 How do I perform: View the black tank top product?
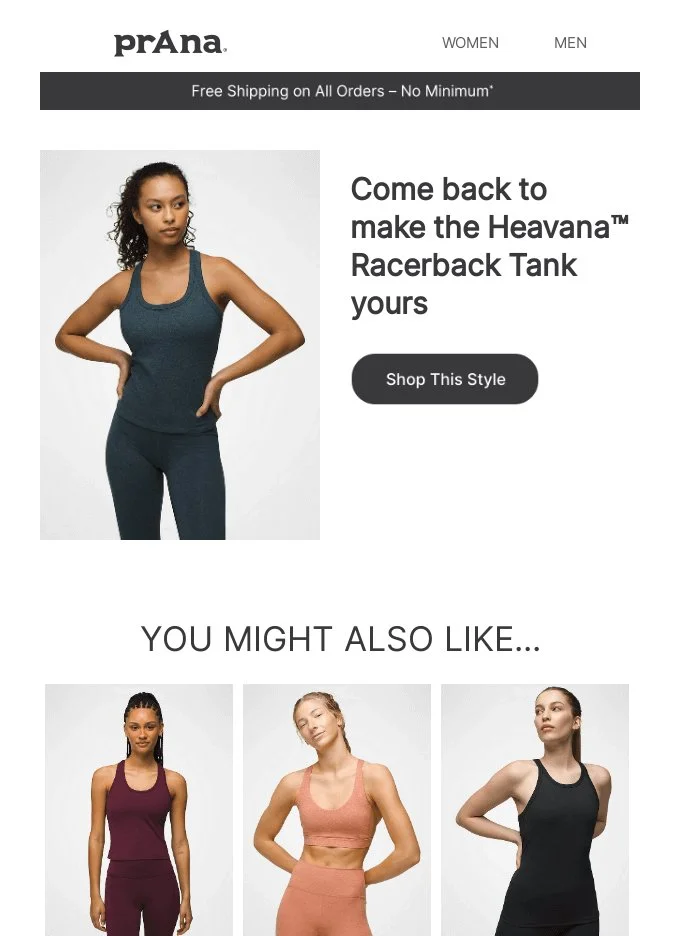[535, 809]
